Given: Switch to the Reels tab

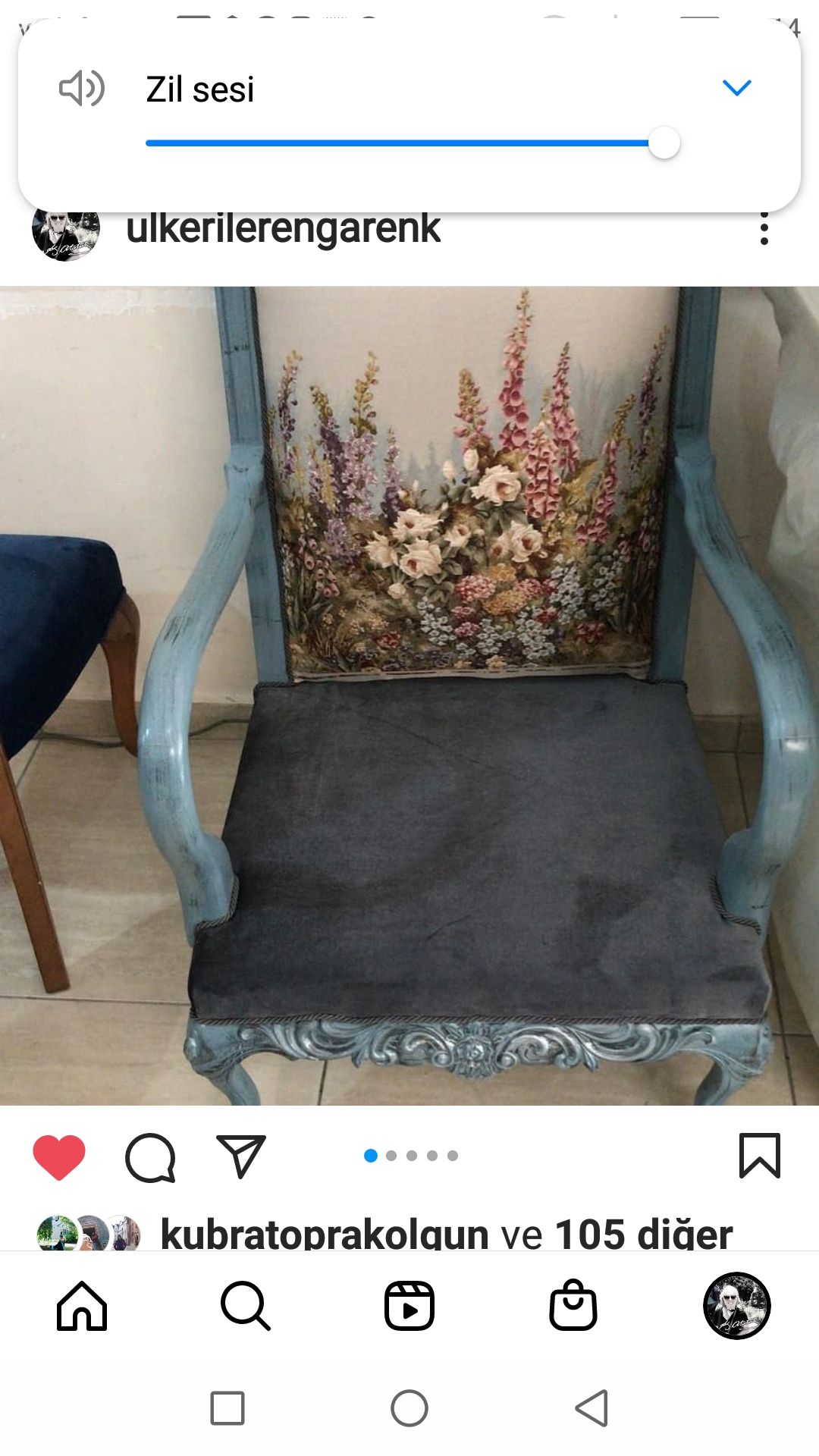Looking at the screenshot, I should (409, 1306).
